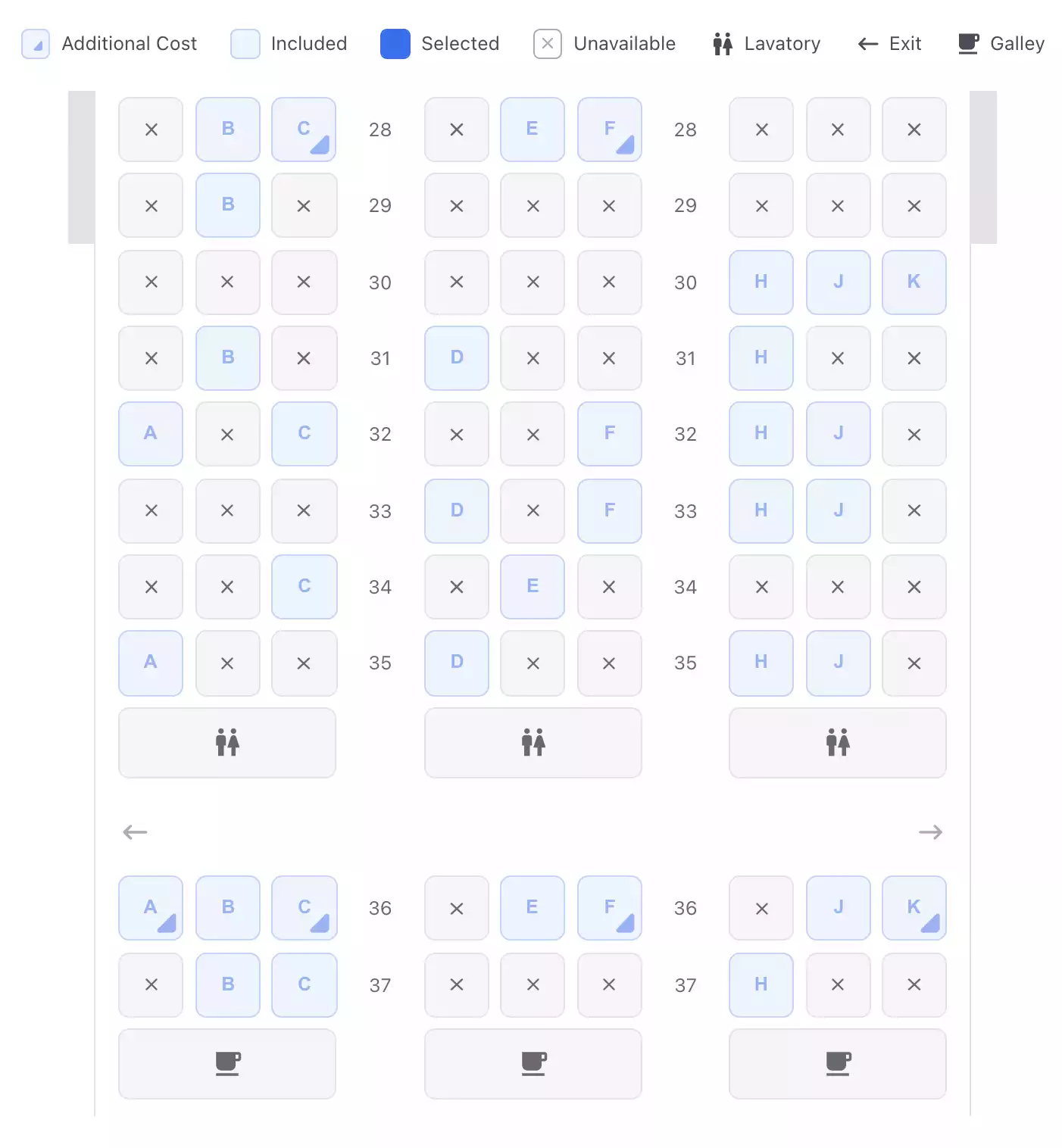The height and width of the screenshot is (1148, 1062).
Task: Click the Lavatory icon in the legend
Action: click(723, 44)
